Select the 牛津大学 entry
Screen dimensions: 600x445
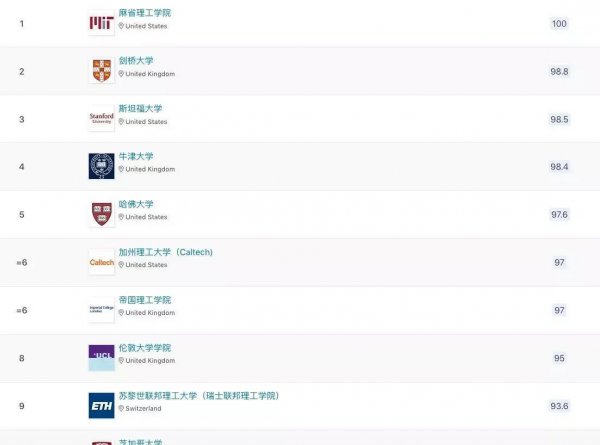click(x=135, y=156)
